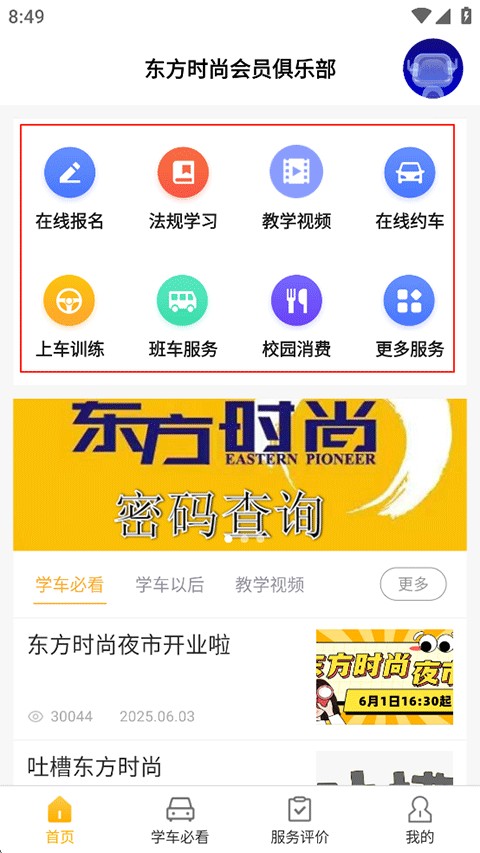Open 班车服务 shuttle service
This screenshot has height=853, width=480.
[183, 317]
